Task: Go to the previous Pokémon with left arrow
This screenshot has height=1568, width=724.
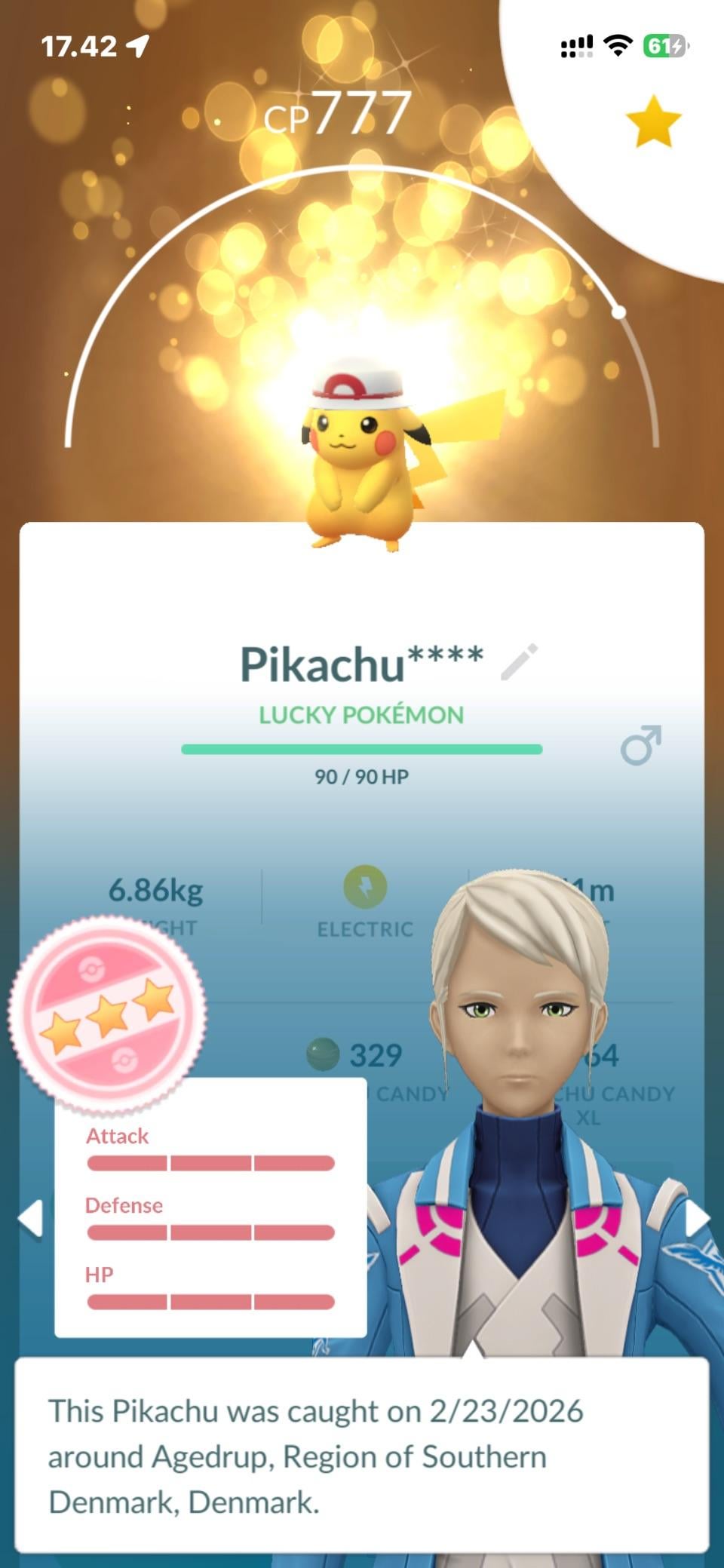Action: coord(30,1218)
